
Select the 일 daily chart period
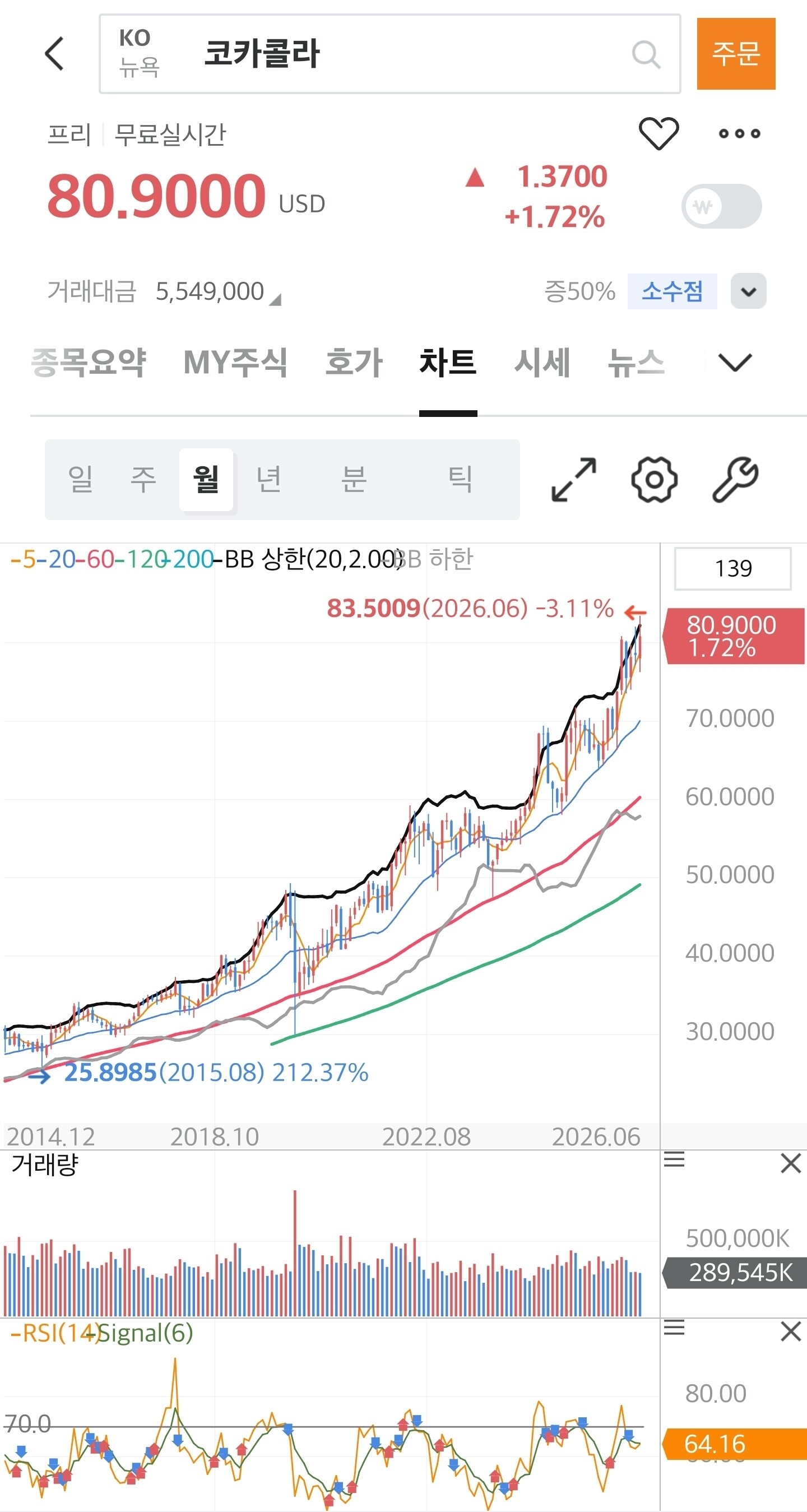[x=80, y=479]
